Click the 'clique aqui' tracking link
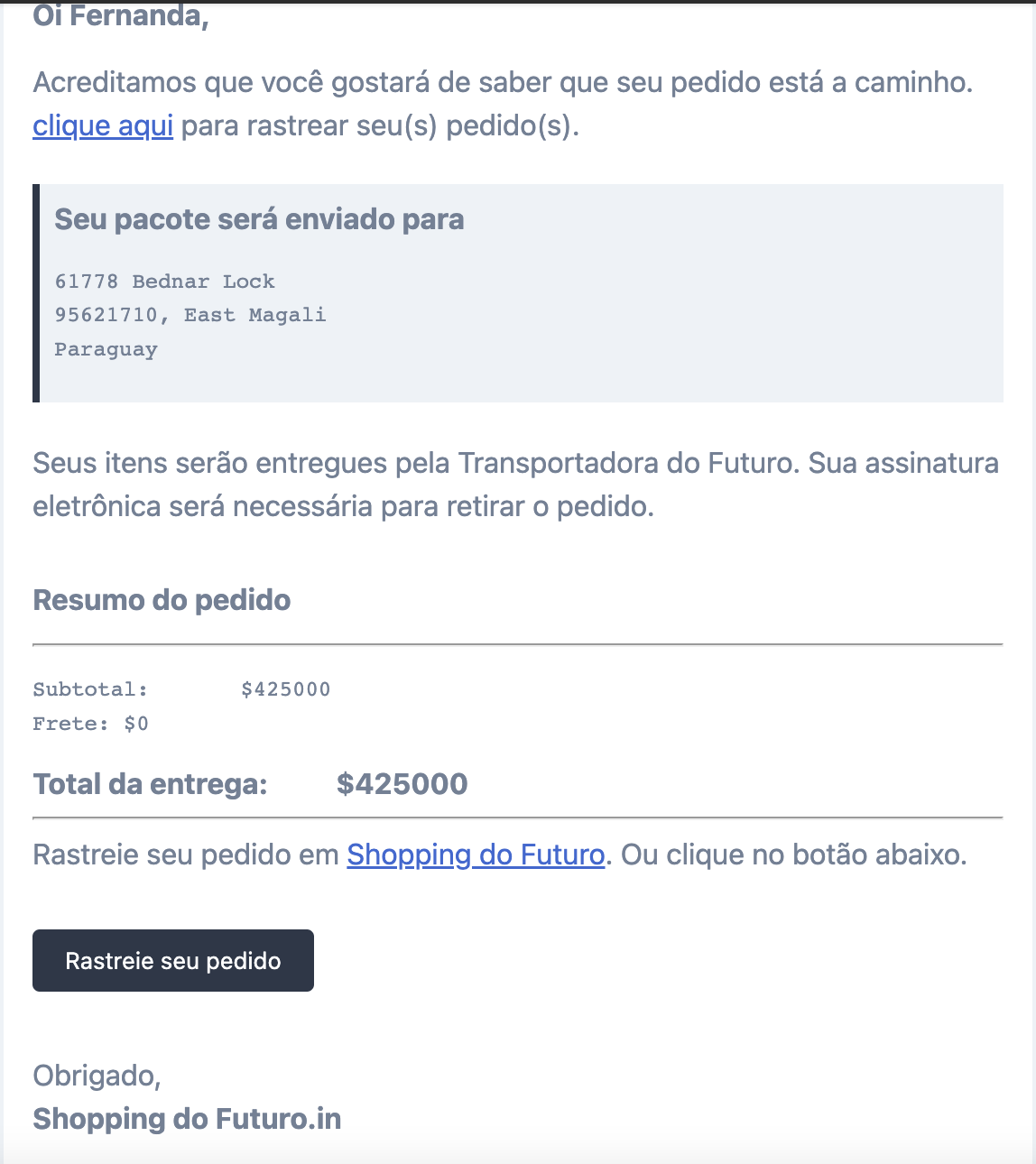Screen dimensions: 1036x1164 (x=102, y=125)
